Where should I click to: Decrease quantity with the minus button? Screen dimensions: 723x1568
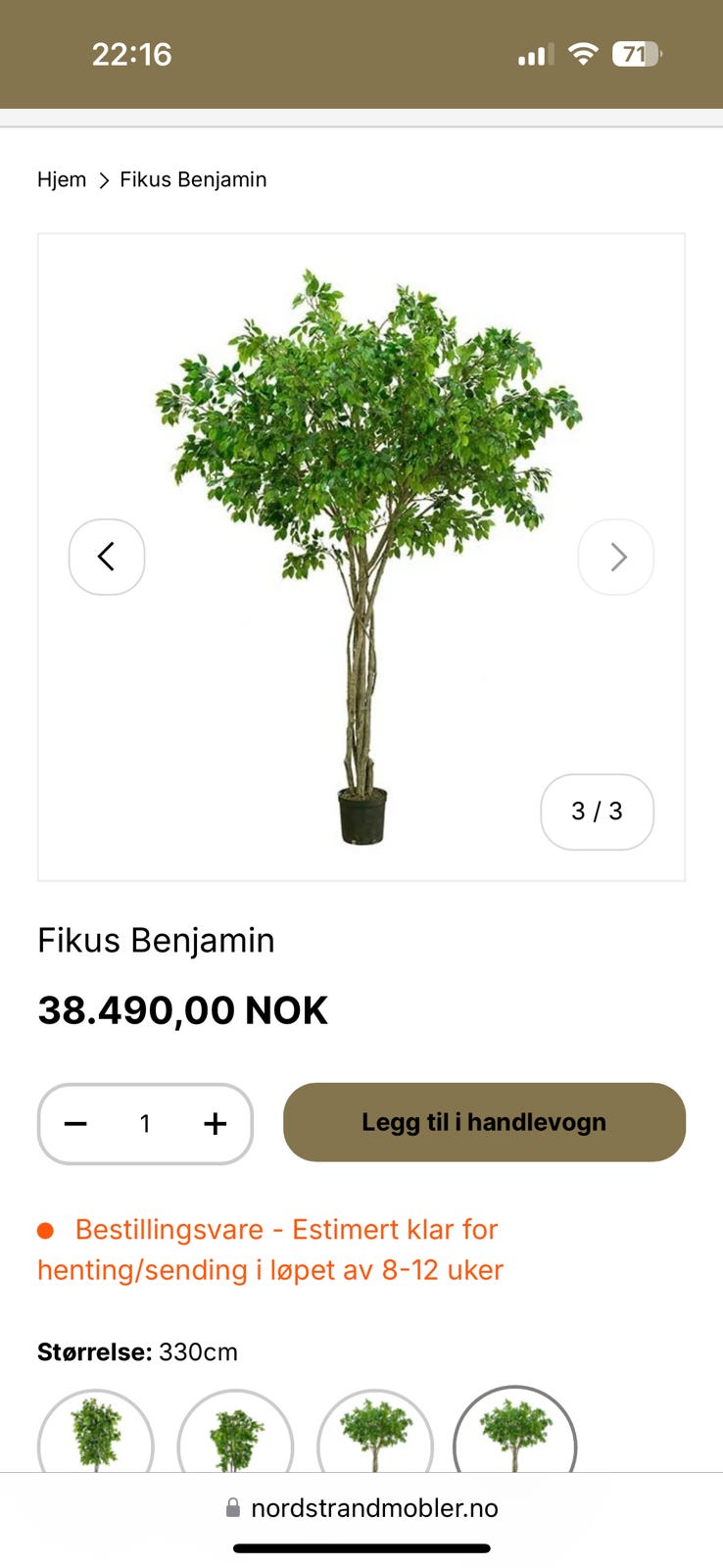pyautogui.click(x=76, y=1124)
